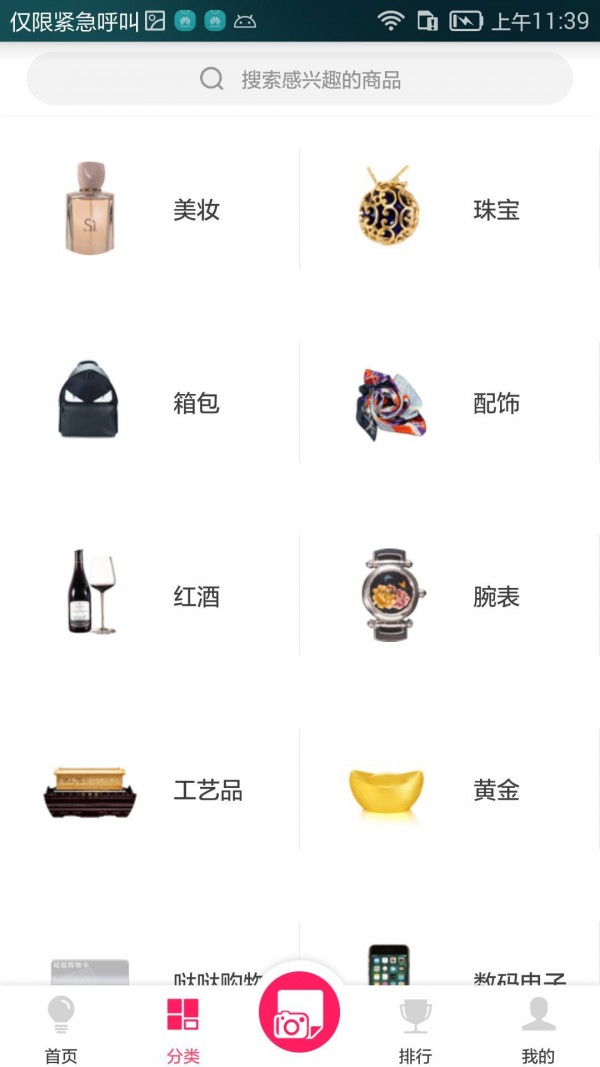This screenshot has height=1067, width=600.
Task: View the 配饰 accessories category
Action: (450, 403)
